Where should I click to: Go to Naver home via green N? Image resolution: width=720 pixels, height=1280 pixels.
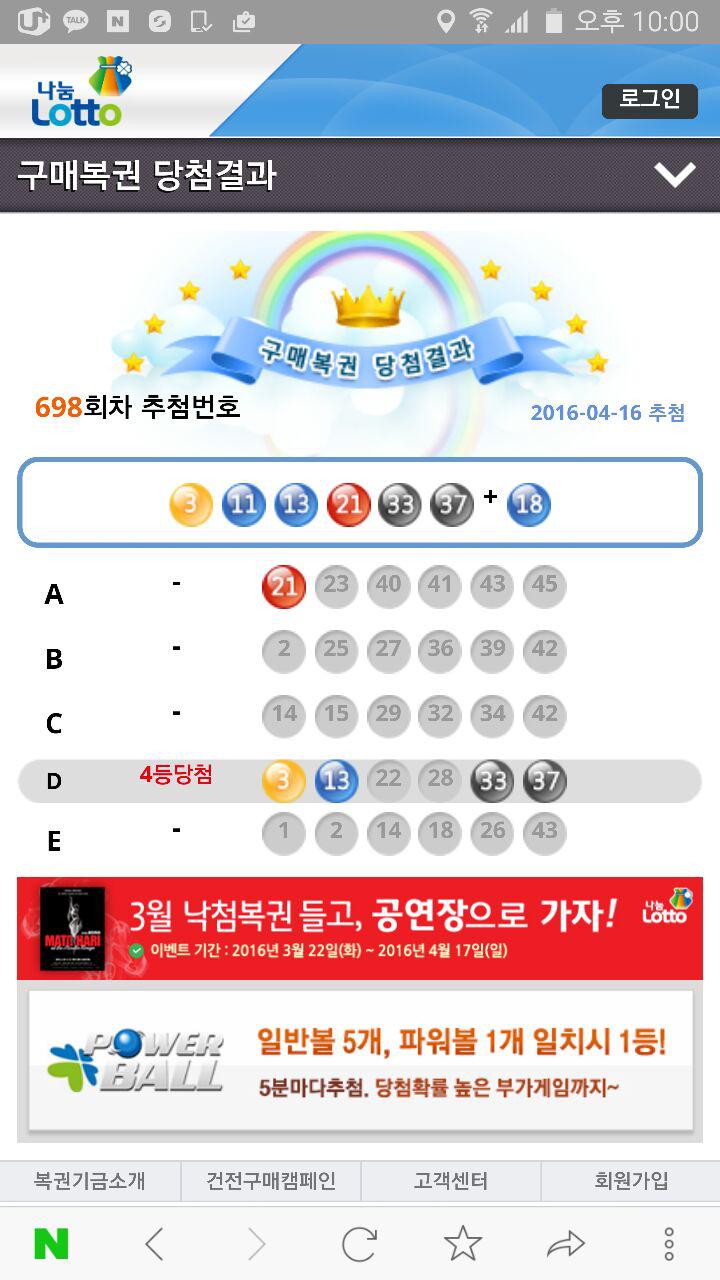point(52,1244)
